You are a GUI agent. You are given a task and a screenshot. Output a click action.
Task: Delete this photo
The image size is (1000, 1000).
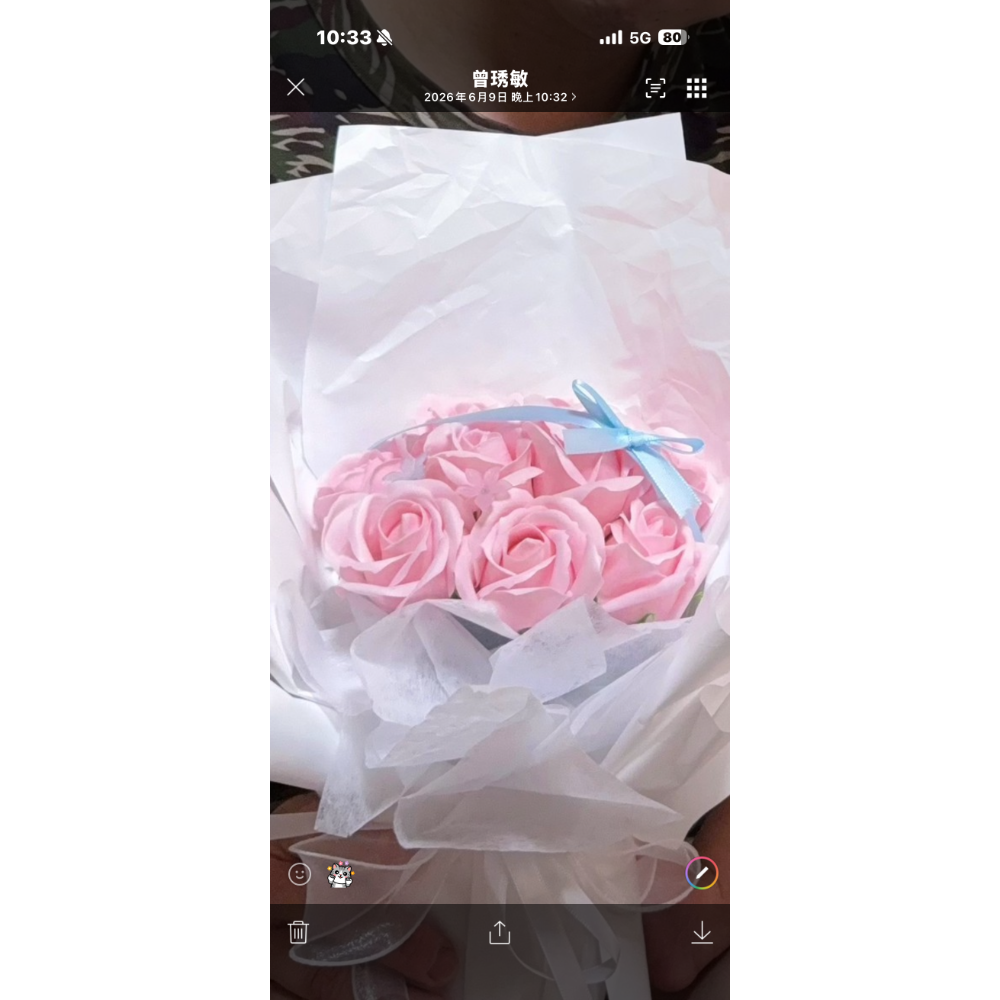pos(298,932)
